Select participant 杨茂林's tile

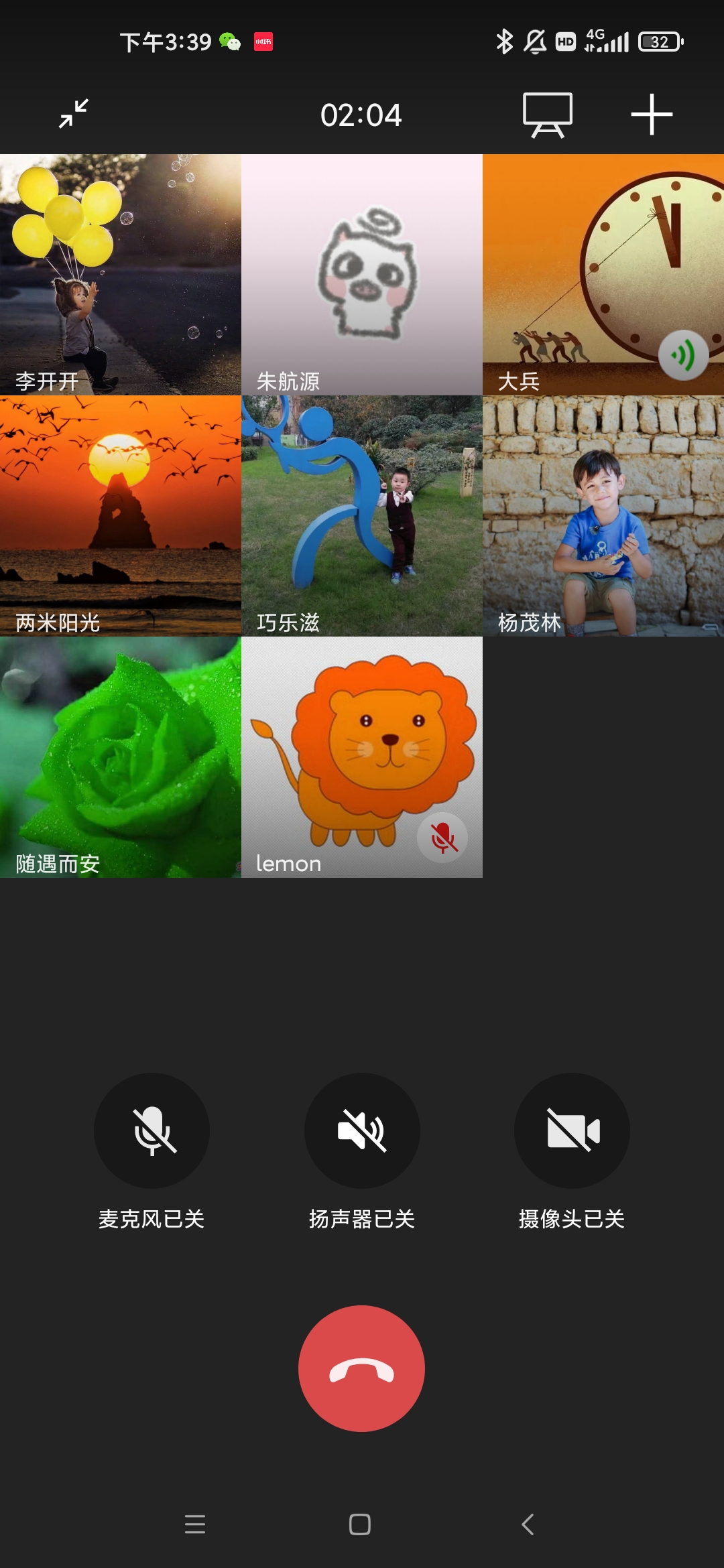(603, 516)
